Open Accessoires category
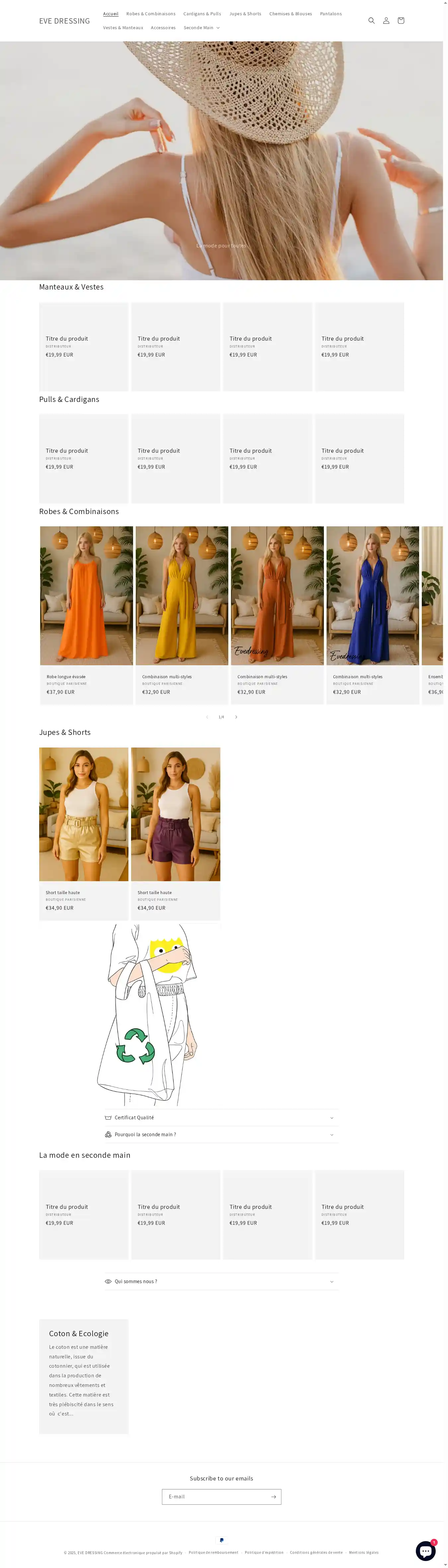Screen dimensions: 448x1568 [163, 28]
